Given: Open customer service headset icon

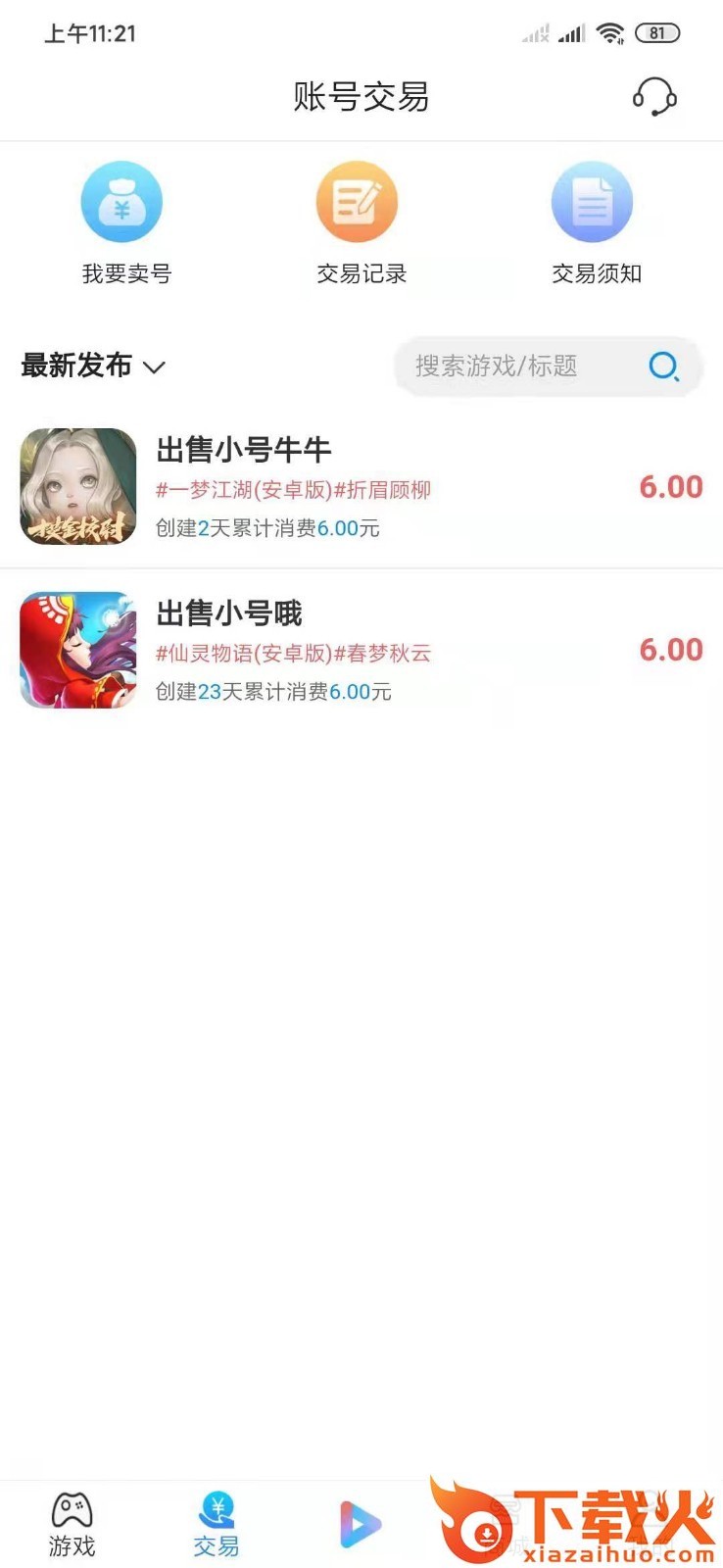Looking at the screenshot, I should pyautogui.click(x=654, y=97).
